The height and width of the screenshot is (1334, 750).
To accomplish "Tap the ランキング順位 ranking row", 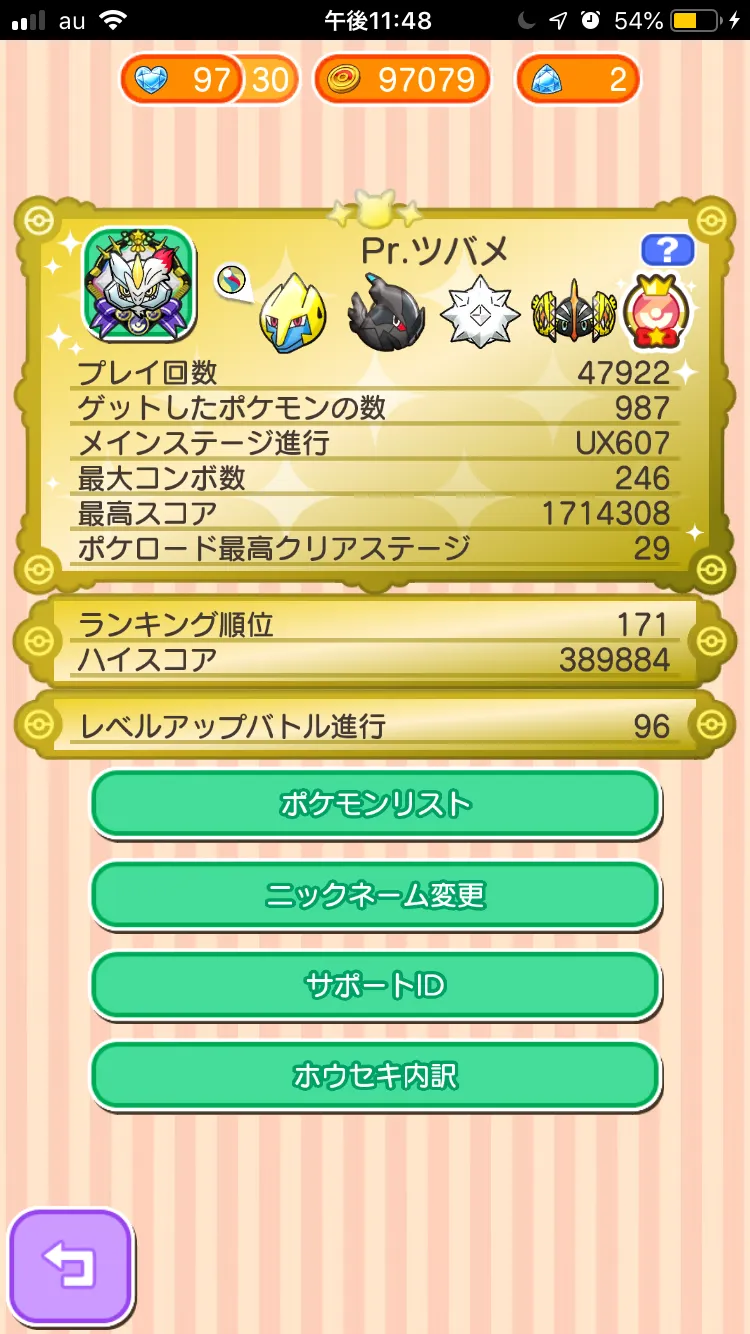I will [x=375, y=623].
